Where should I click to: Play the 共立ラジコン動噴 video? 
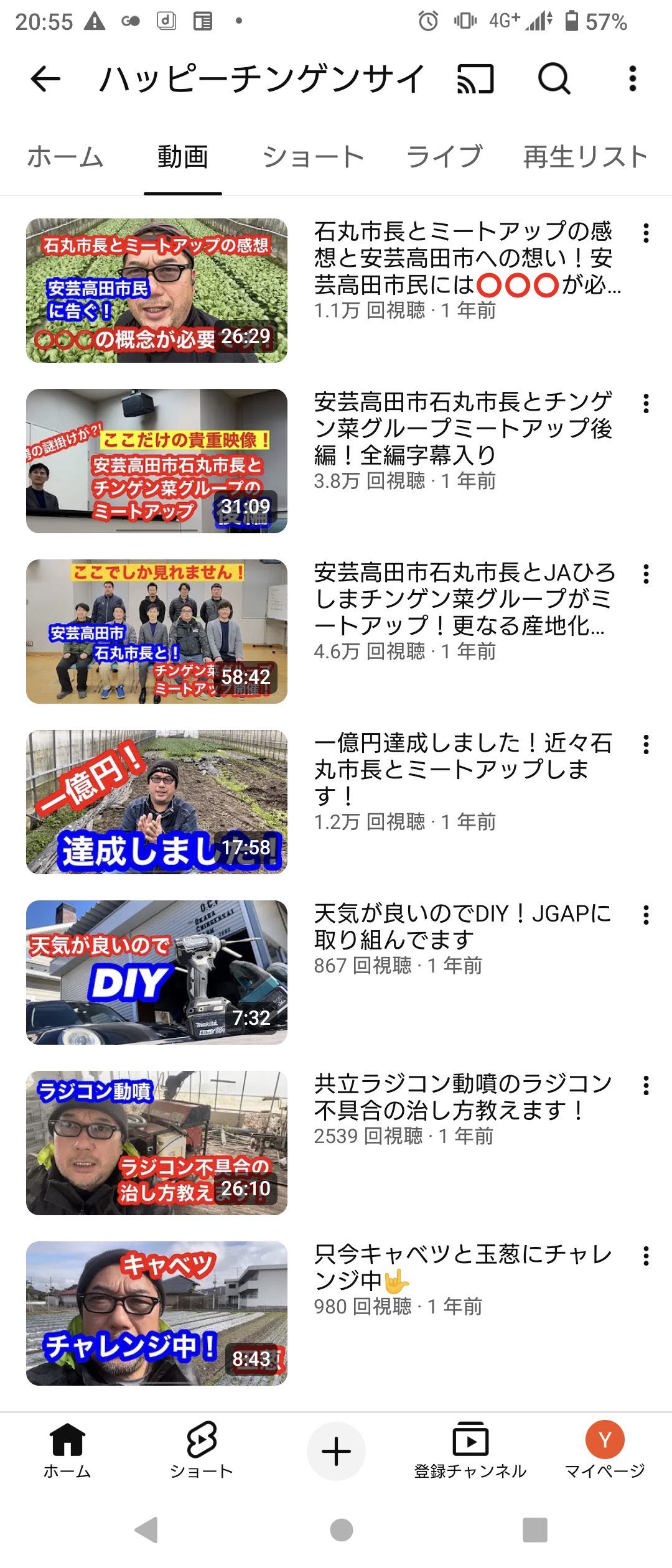coord(157,1143)
